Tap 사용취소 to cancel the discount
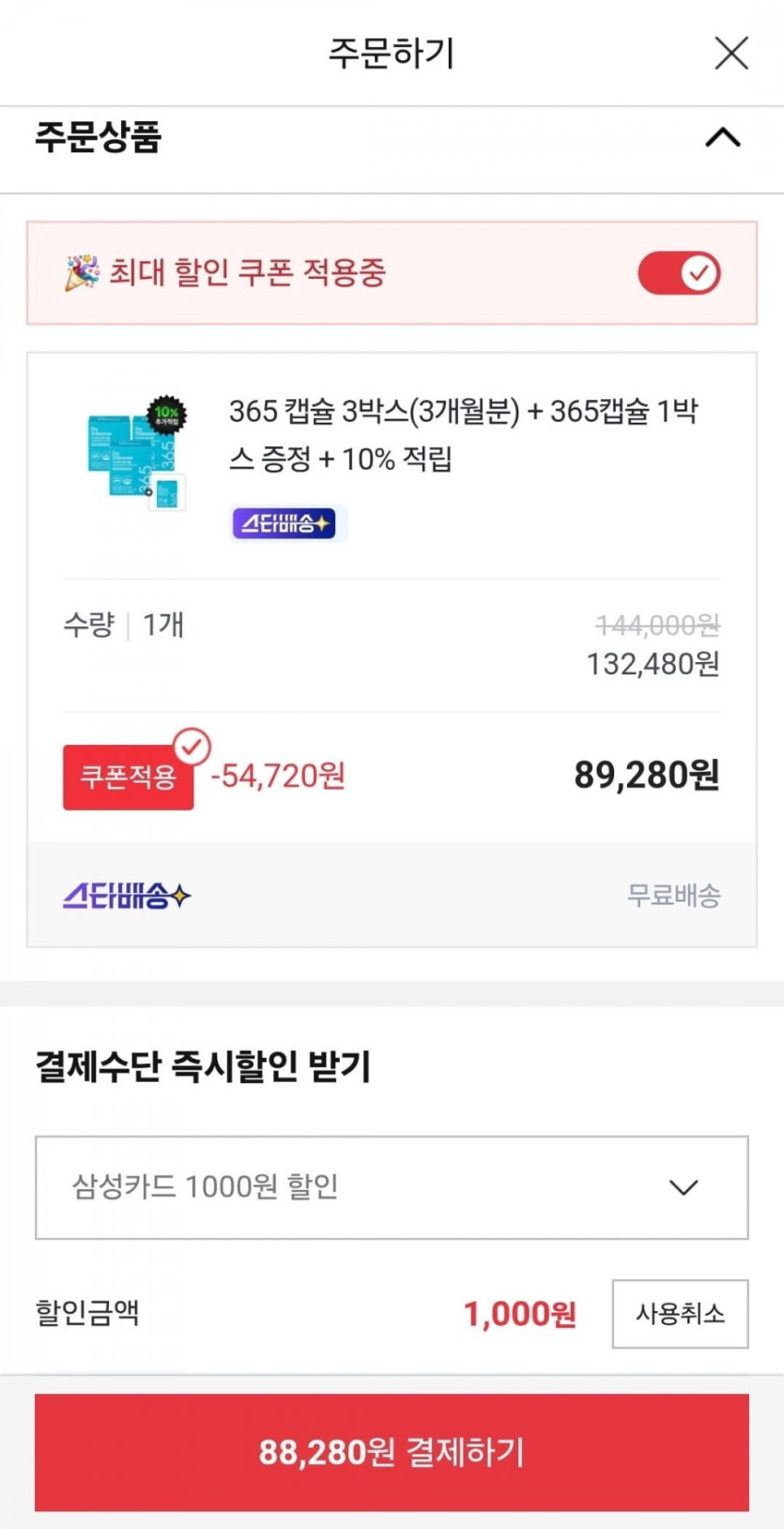Screen dimensions: 784x1529 [x=680, y=1313]
